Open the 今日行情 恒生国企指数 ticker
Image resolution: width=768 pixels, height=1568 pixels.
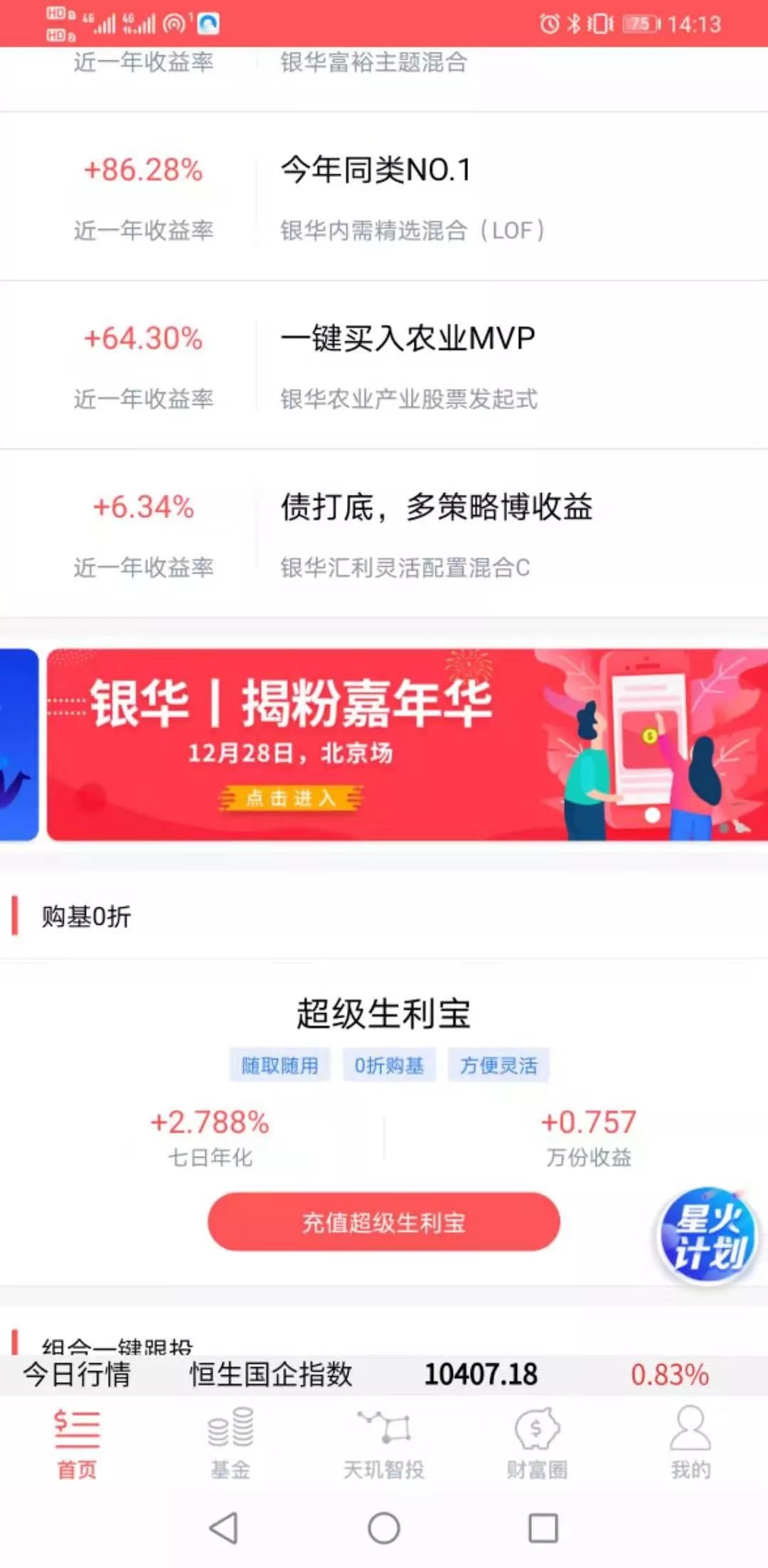(x=384, y=1374)
